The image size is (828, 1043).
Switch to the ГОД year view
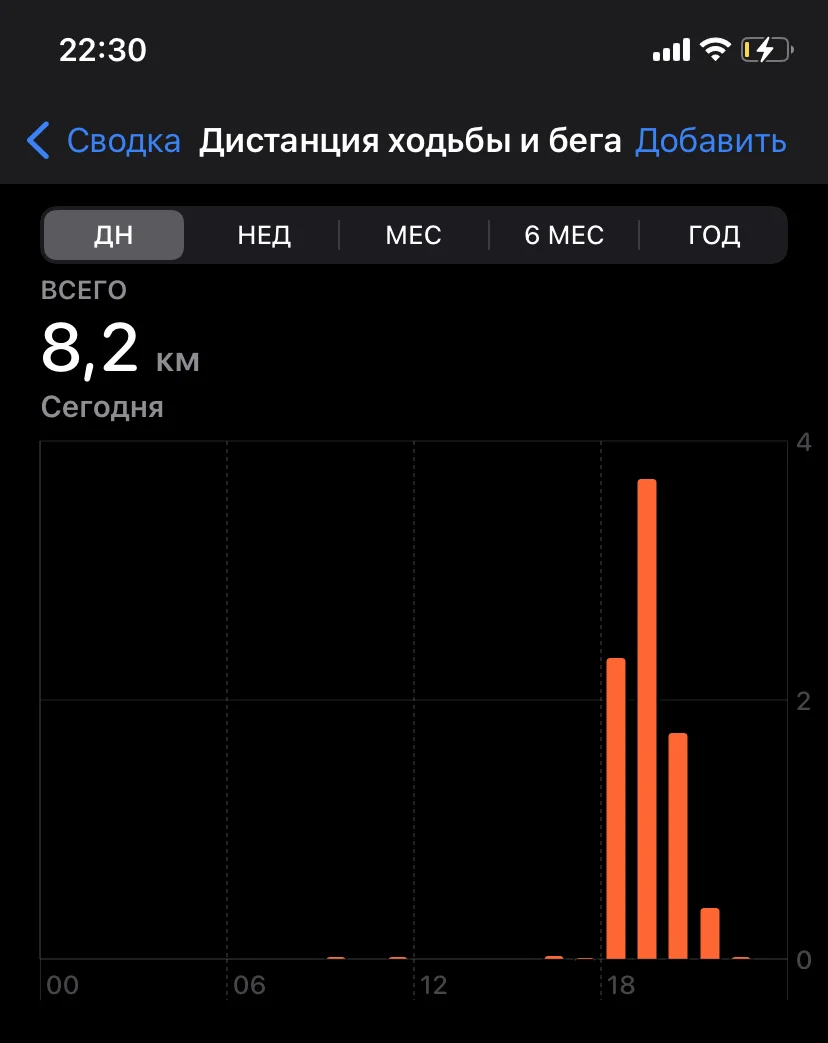pyautogui.click(x=714, y=235)
